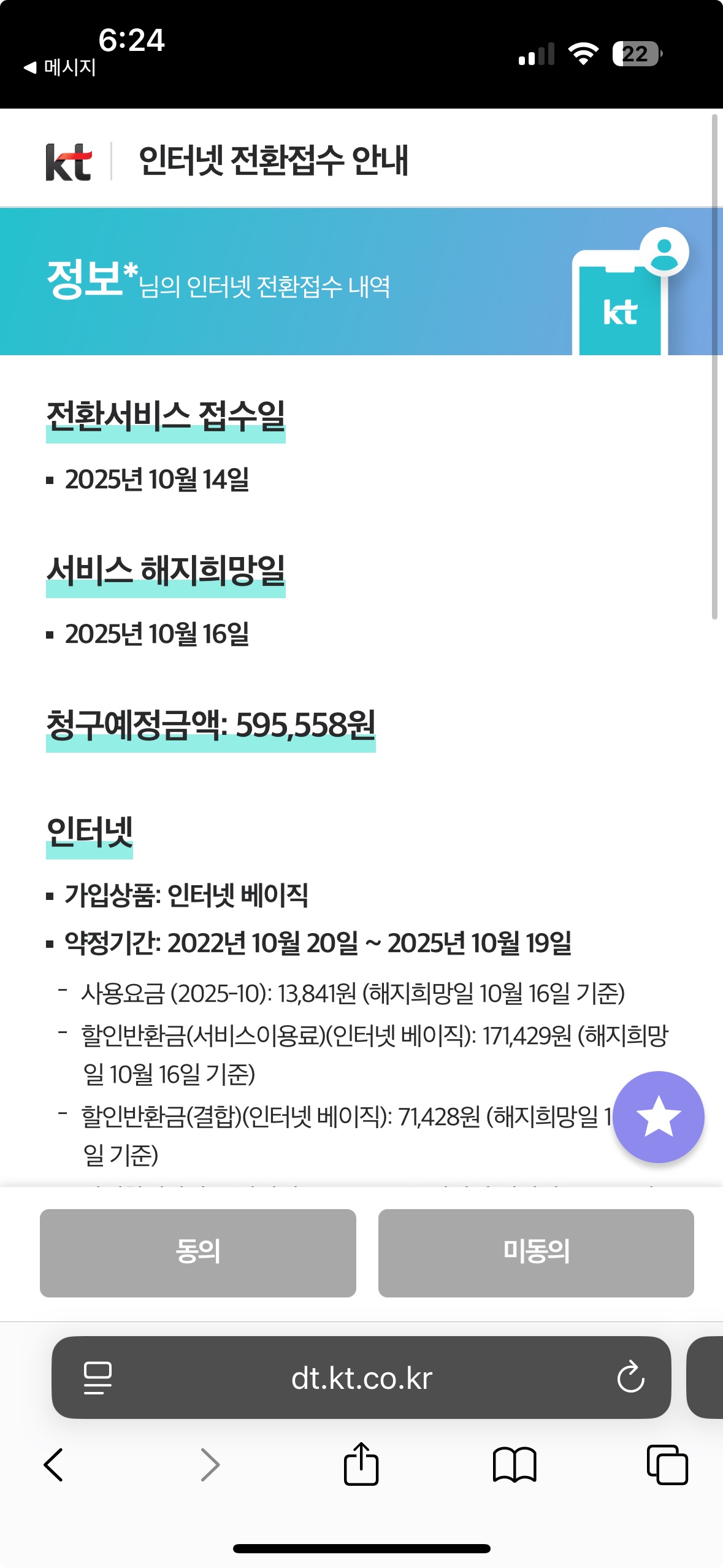Open the dt.kt.co.kr address bar
723x1568 pixels.
361,1378
